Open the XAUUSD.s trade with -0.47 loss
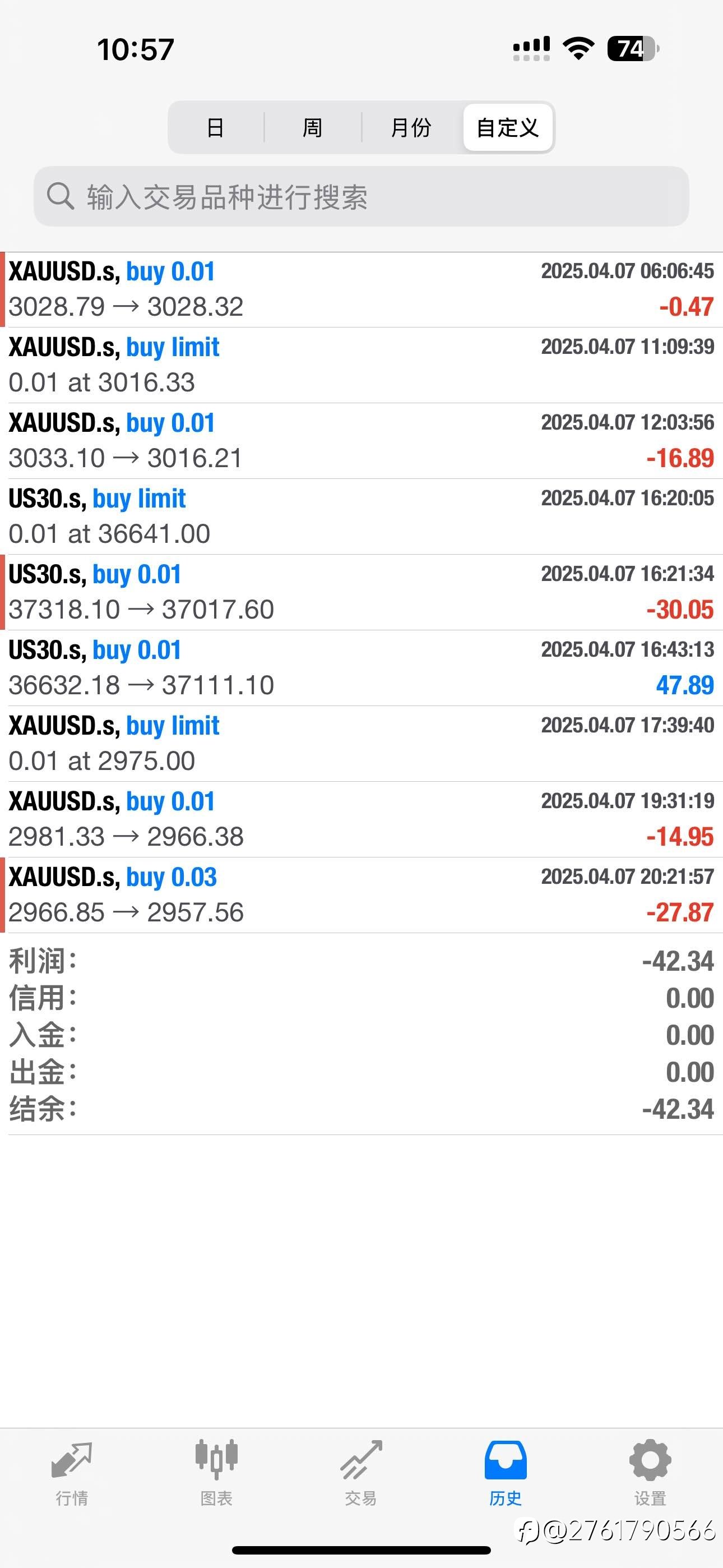The width and height of the screenshot is (723, 1568). [361, 290]
